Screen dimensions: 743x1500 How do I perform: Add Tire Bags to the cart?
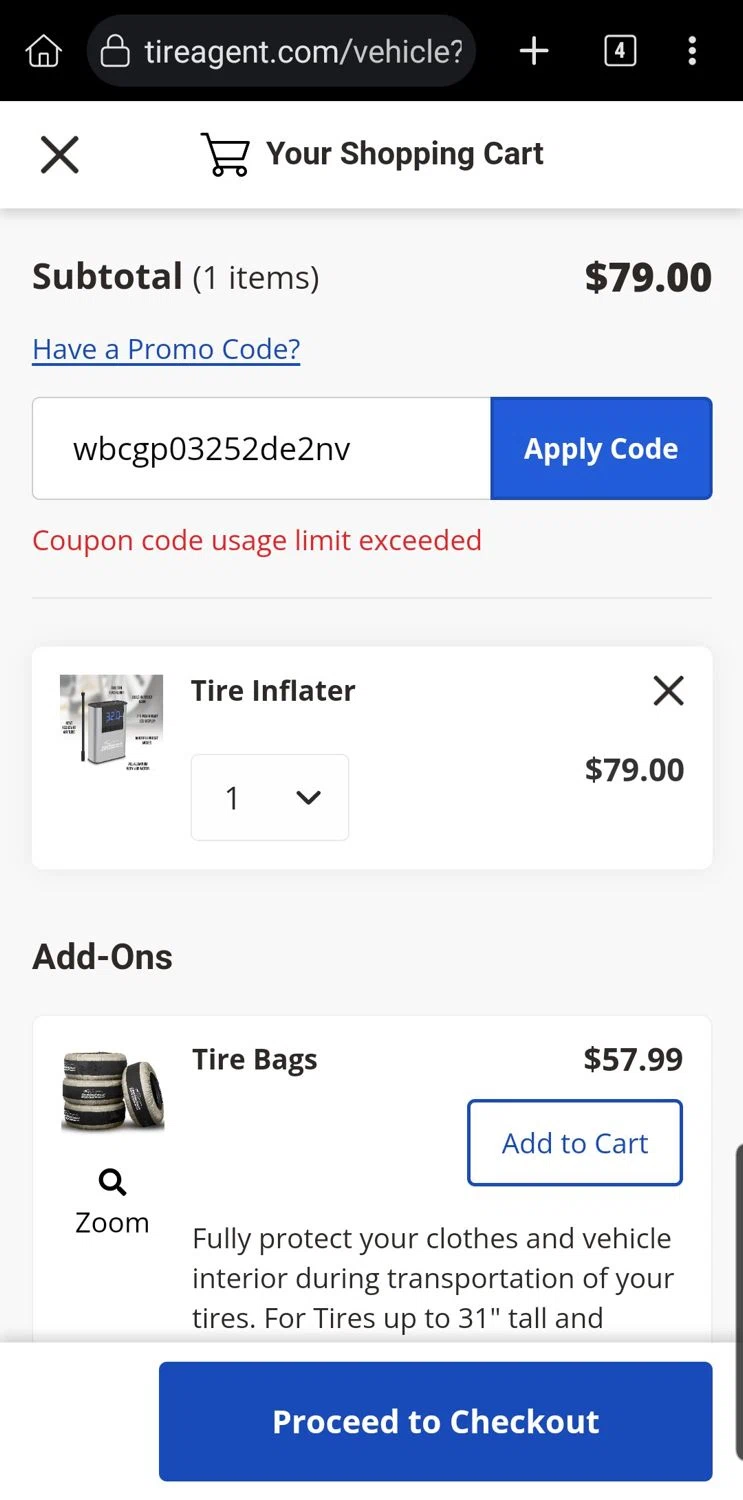575,1143
